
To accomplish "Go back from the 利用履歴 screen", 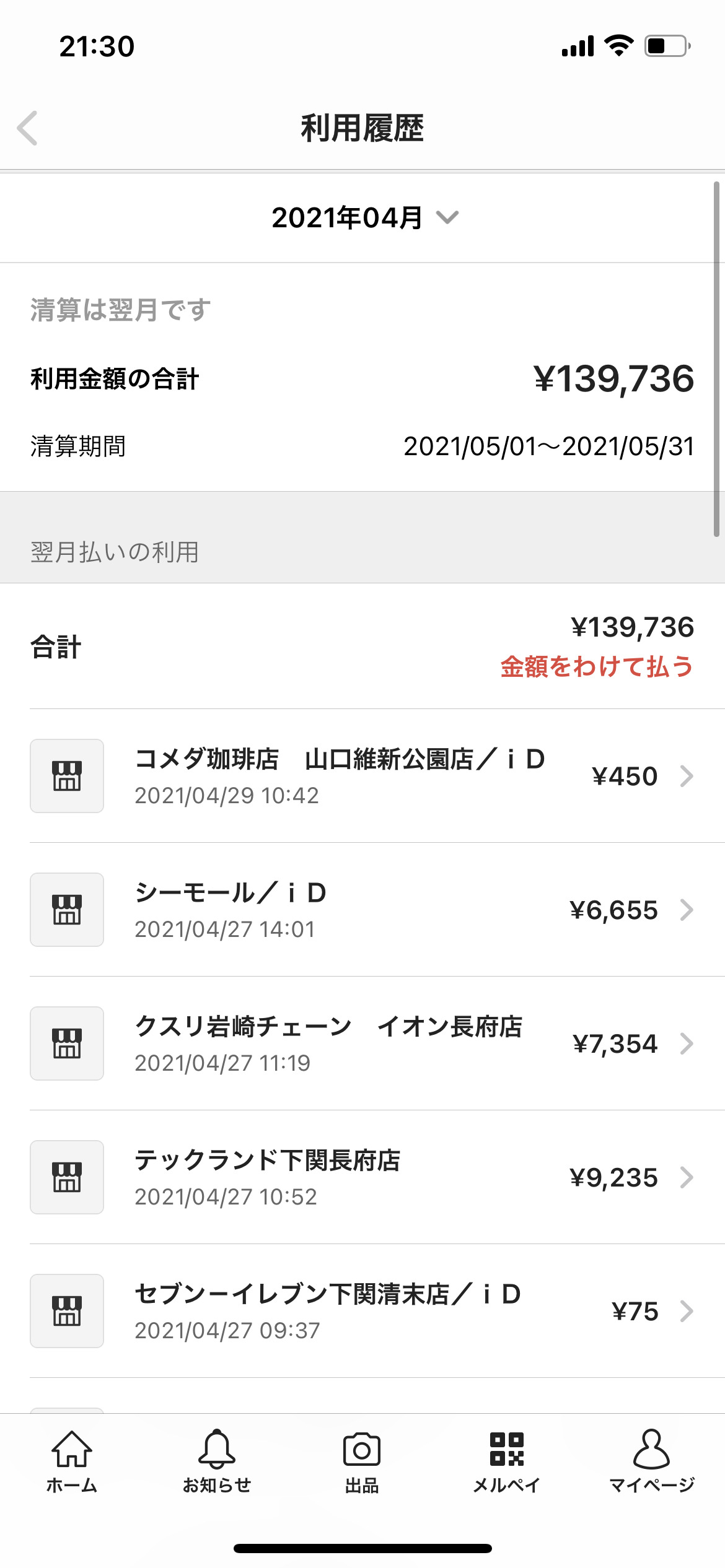I will click(27, 128).
